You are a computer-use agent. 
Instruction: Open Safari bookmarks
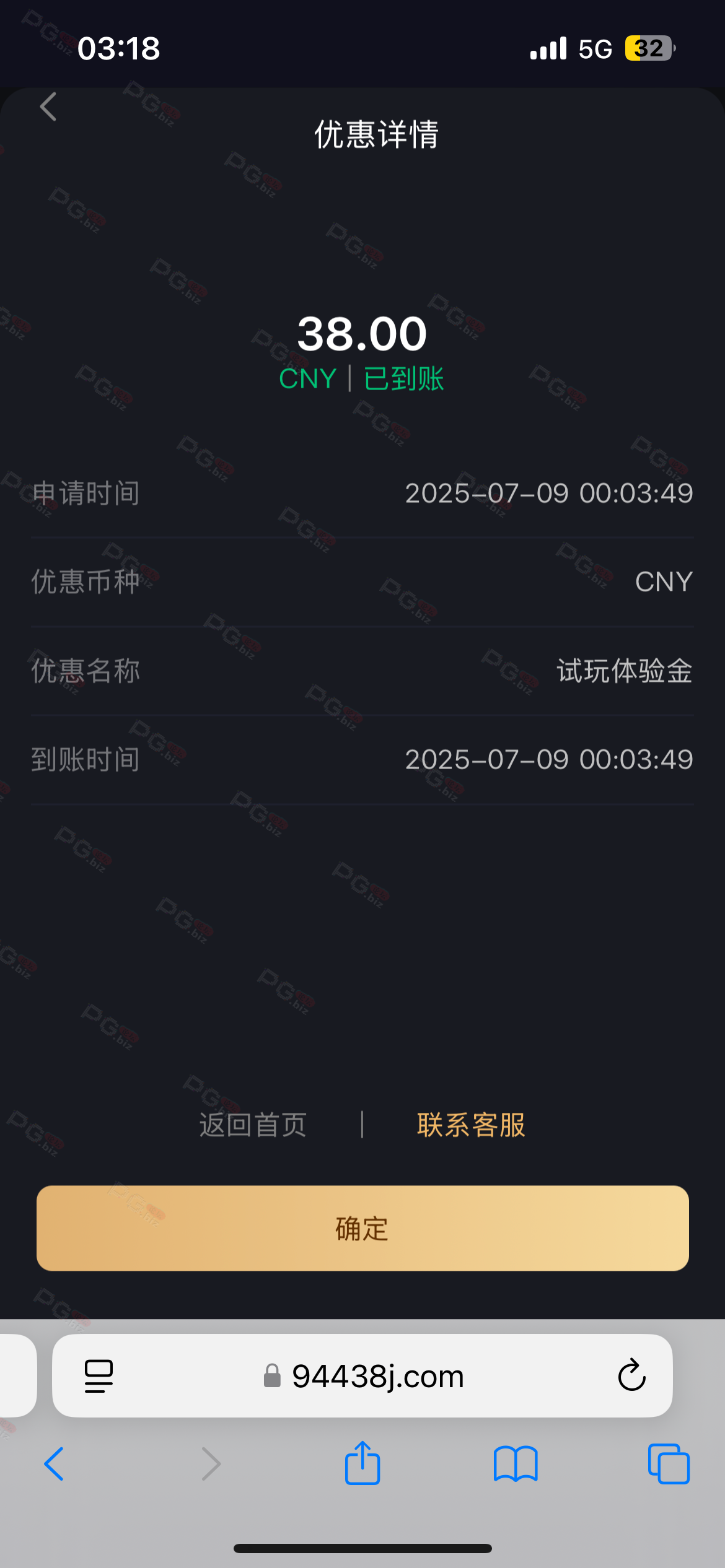coord(516,1464)
